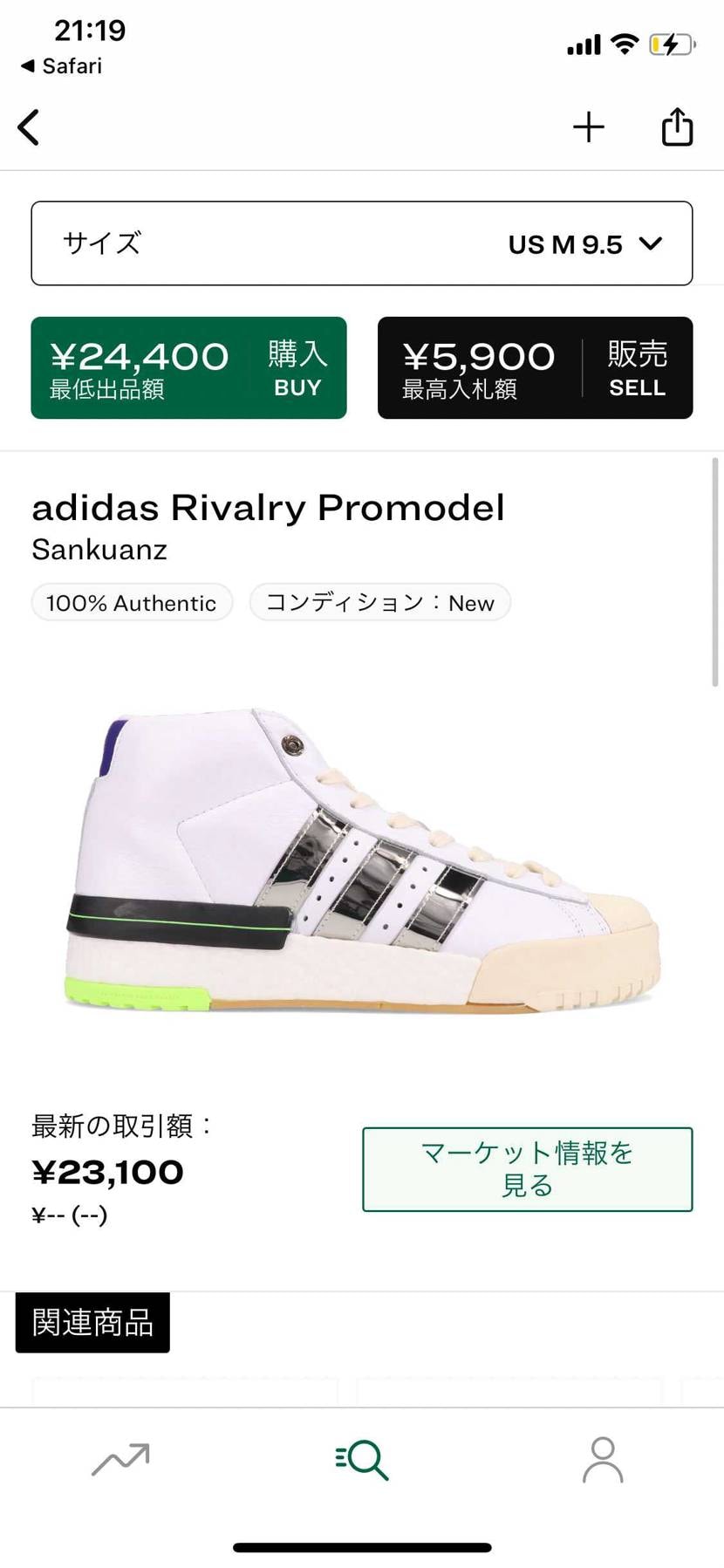Tap the share icon at top right

pos(677,126)
